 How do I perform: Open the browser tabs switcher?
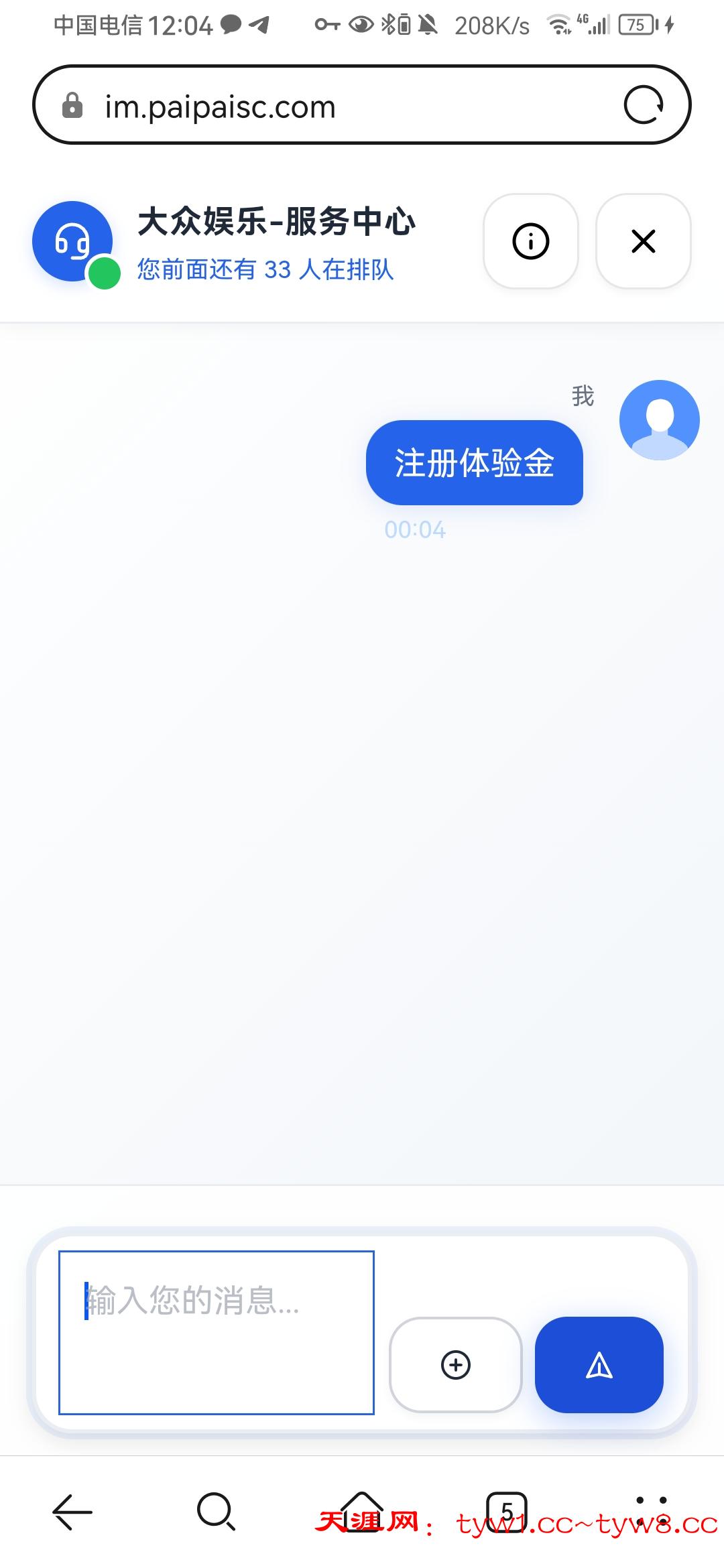507,1512
